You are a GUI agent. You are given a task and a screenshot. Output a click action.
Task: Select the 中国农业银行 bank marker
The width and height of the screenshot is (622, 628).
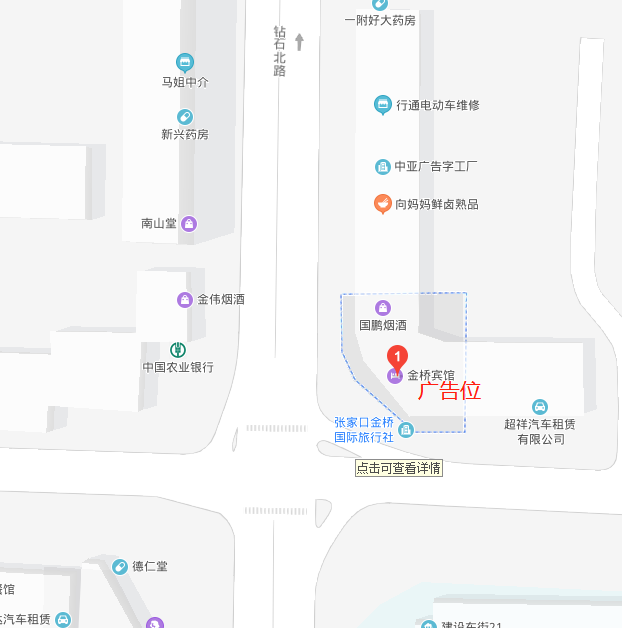tap(178, 349)
